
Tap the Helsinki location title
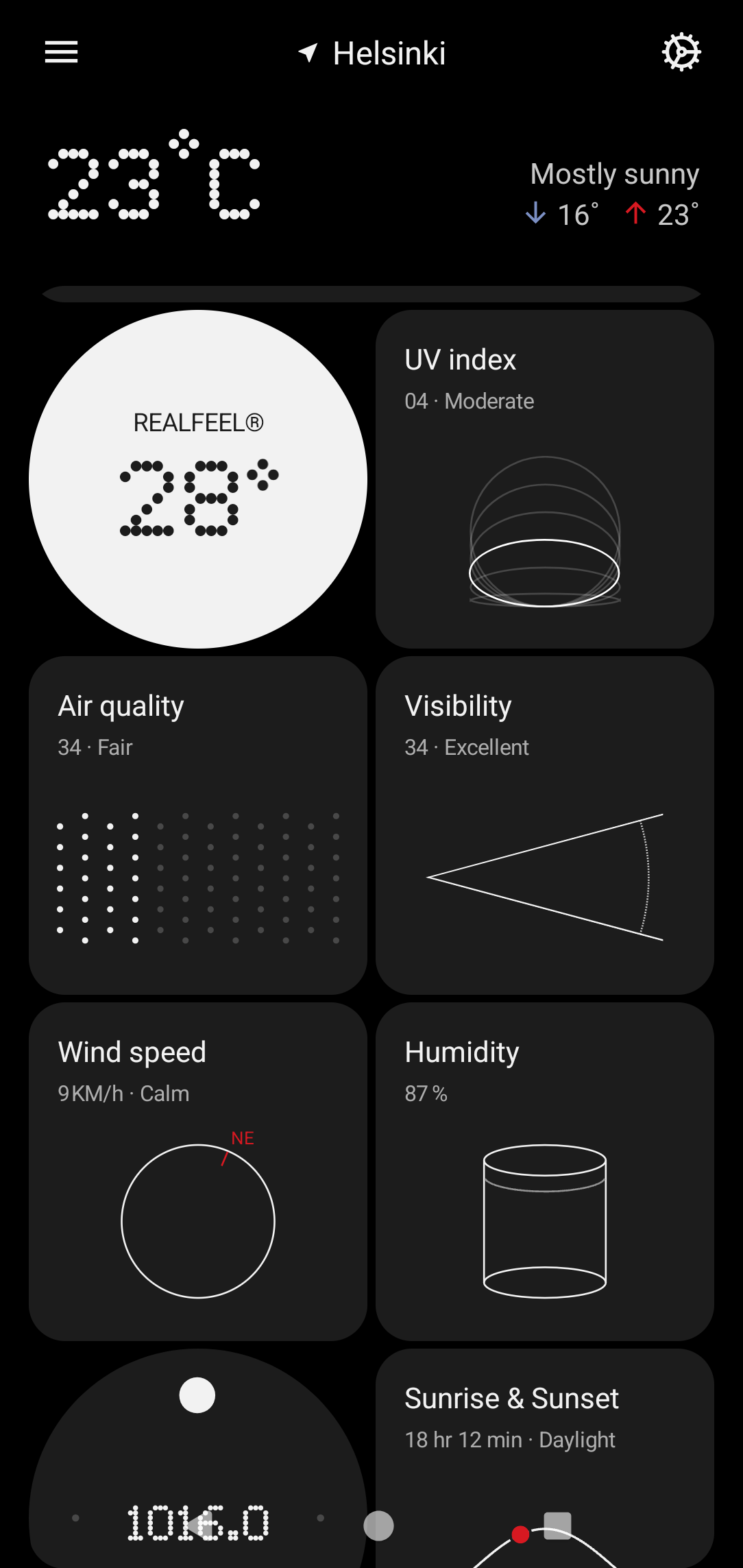pos(389,53)
